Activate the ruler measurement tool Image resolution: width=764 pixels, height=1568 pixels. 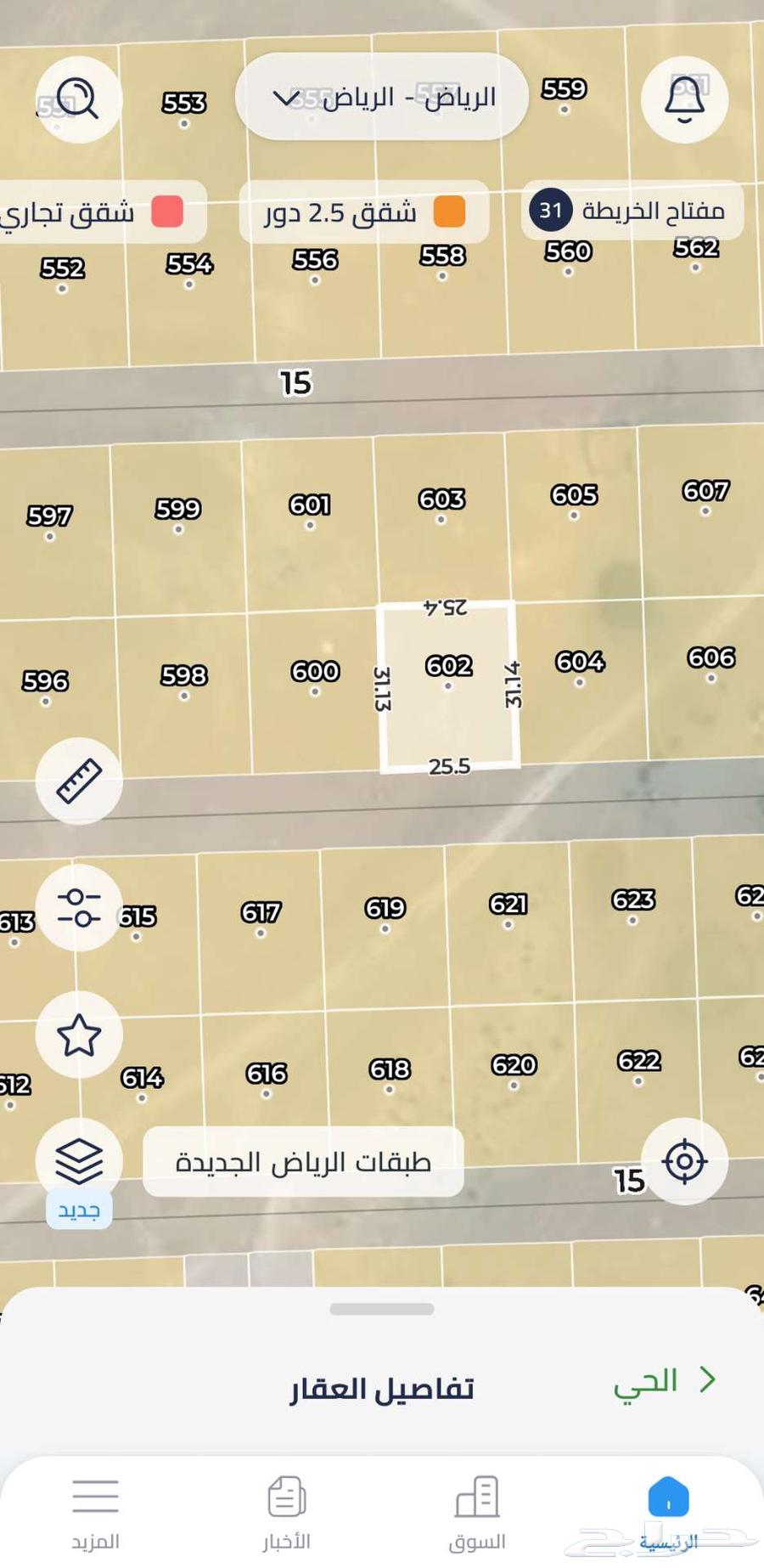click(79, 781)
